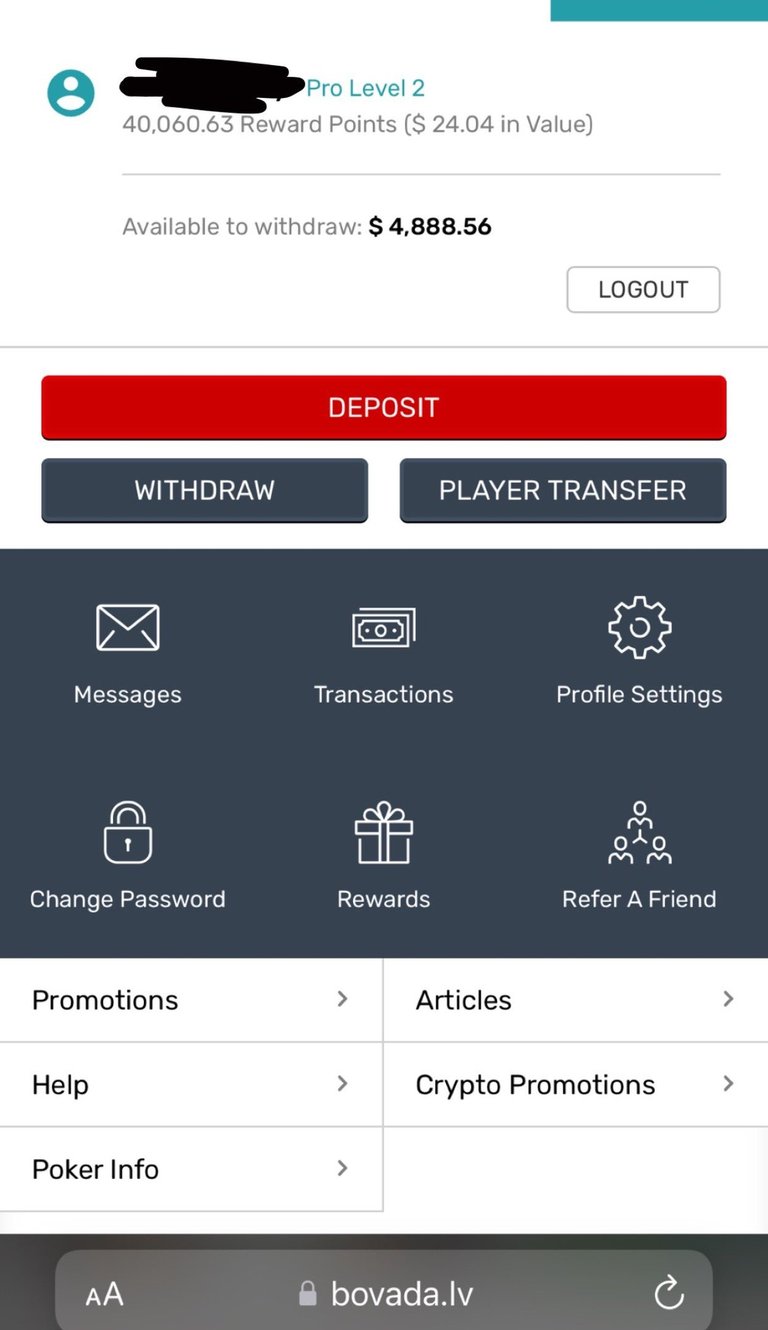Start a Player Transfer
The width and height of the screenshot is (768, 1330).
click(562, 490)
